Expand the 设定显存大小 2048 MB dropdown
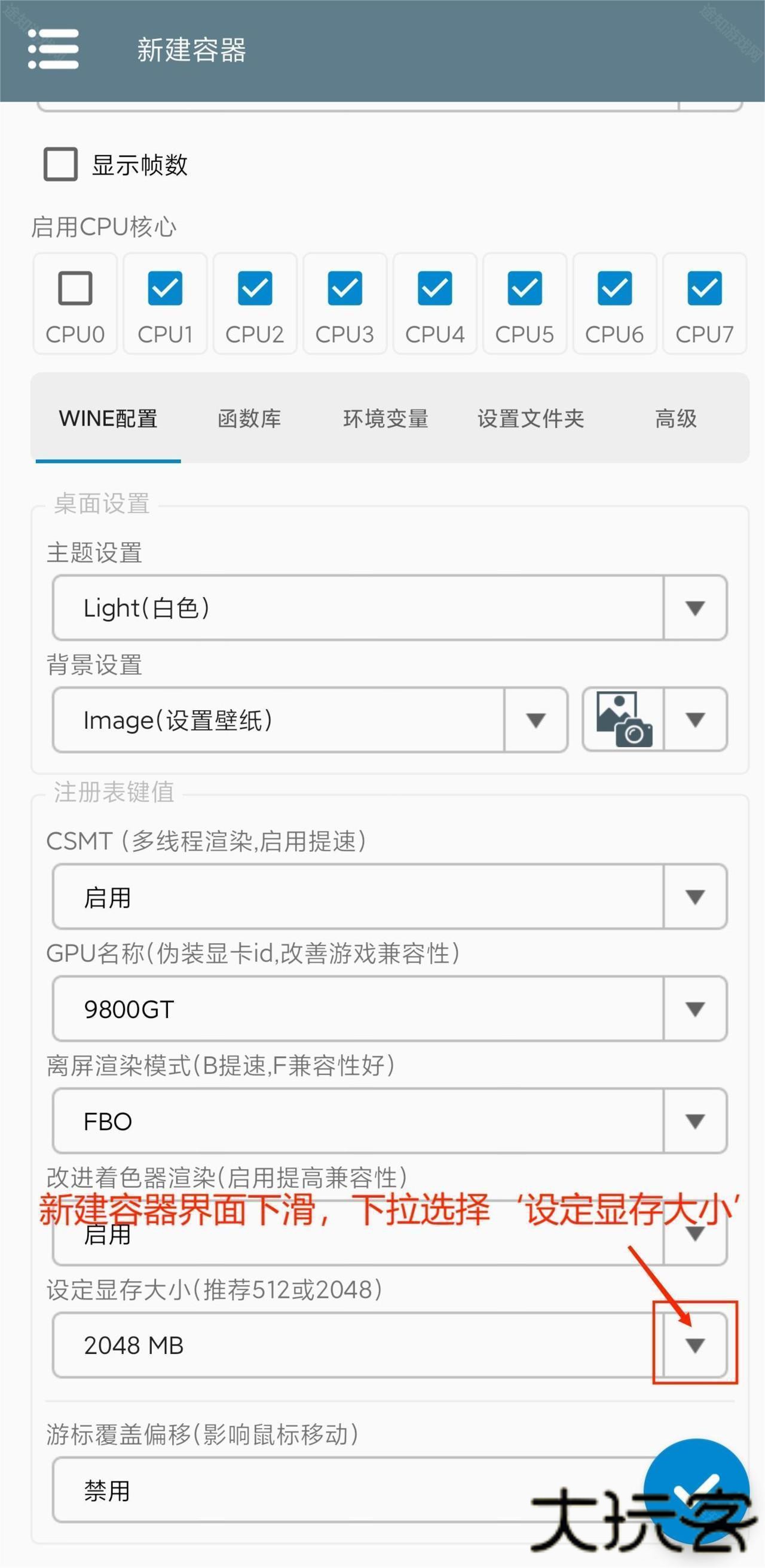The height and width of the screenshot is (1568, 765). [x=694, y=1345]
